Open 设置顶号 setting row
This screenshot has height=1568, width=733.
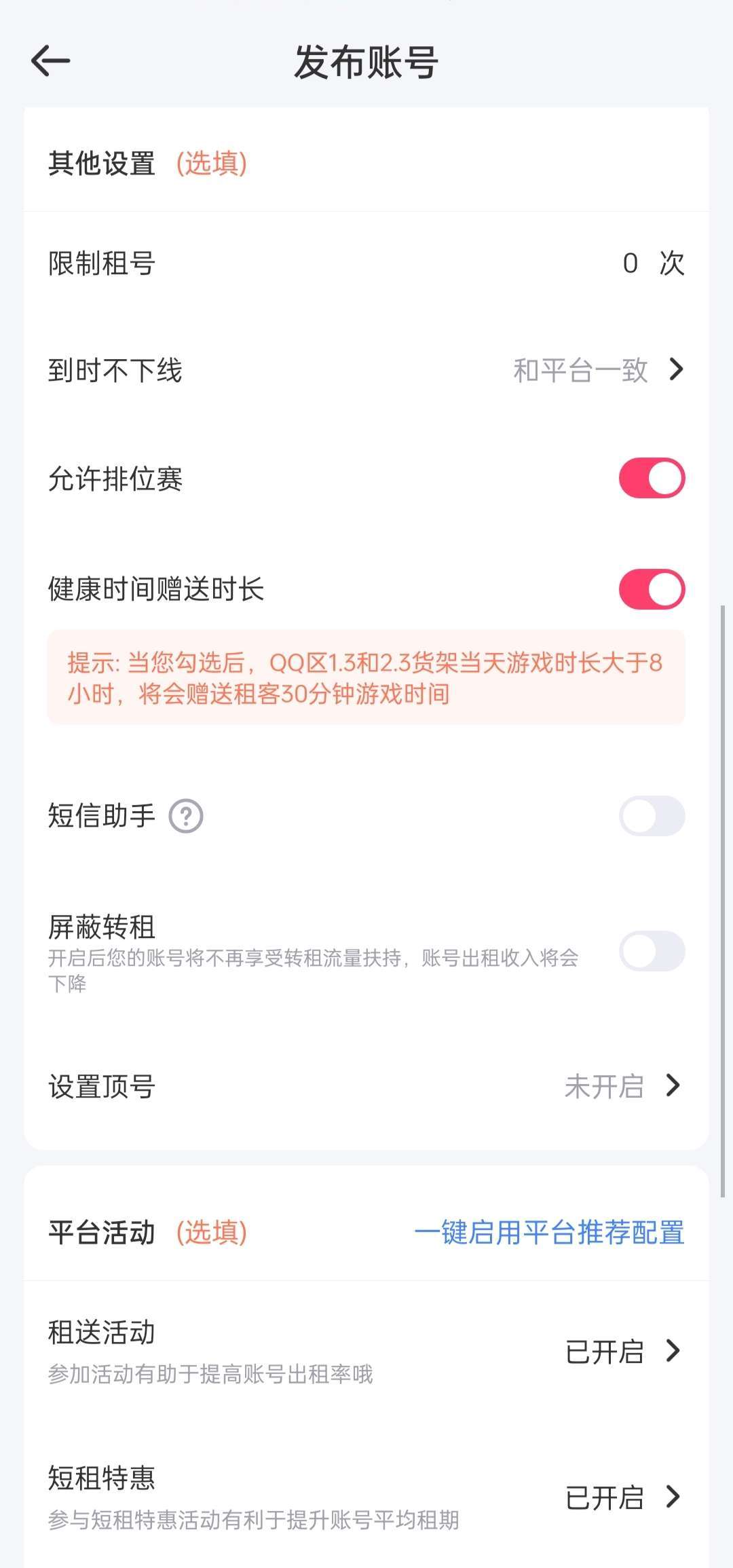coord(366,1086)
